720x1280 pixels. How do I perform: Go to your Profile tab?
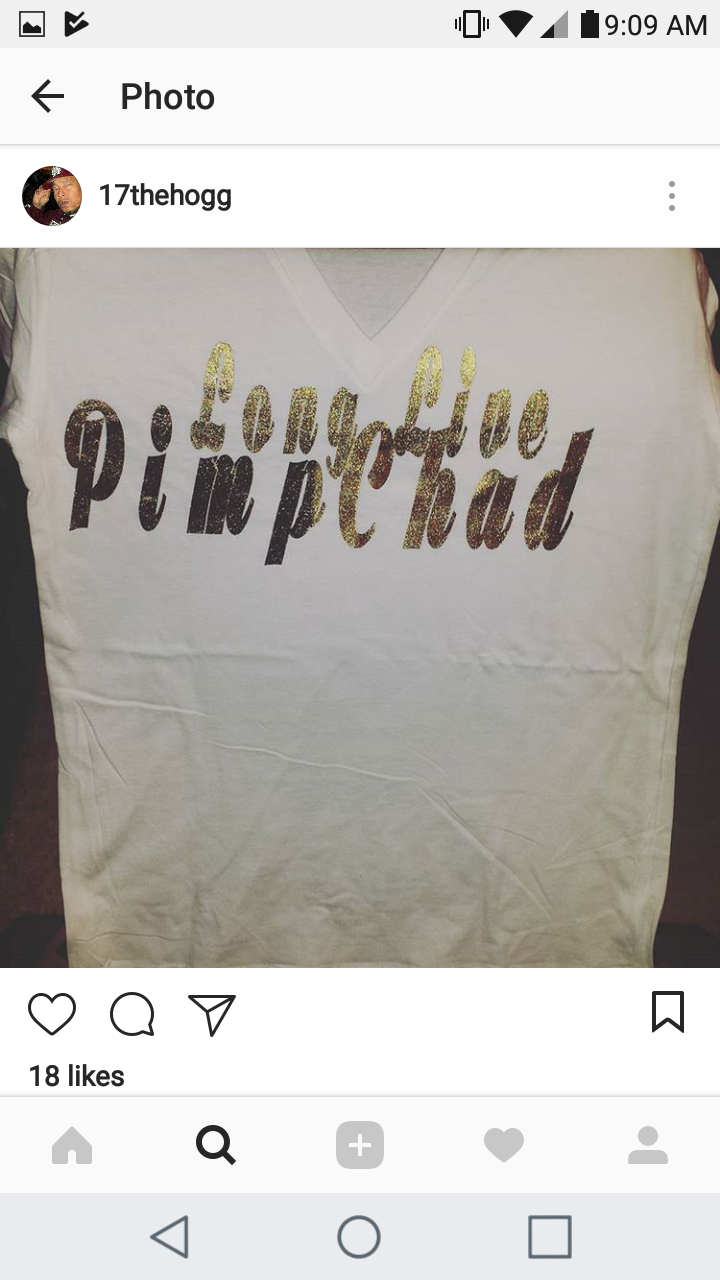pyautogui.click(x=647, y=1145)
